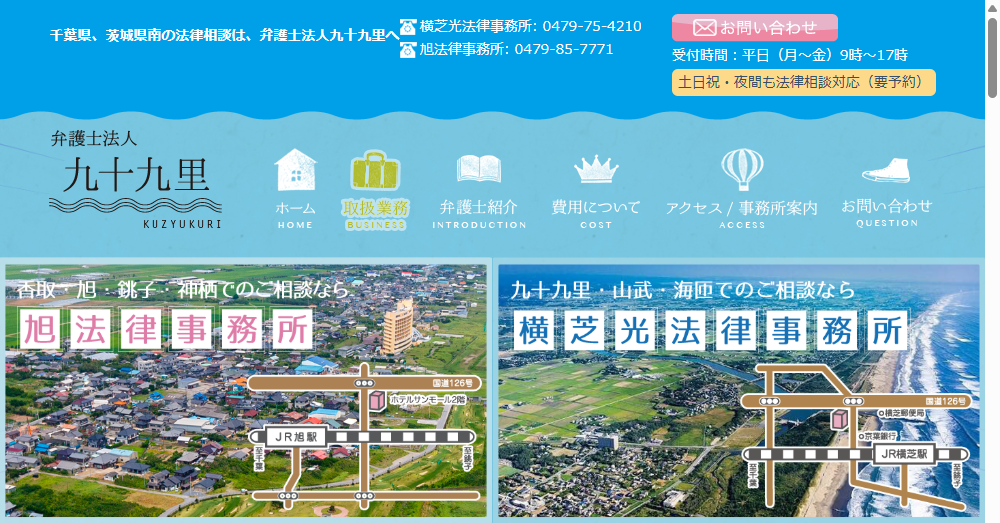Go to 取扱業務 BUSINESS page
The image size is (1000, 523).
click(x=375, y=190)
